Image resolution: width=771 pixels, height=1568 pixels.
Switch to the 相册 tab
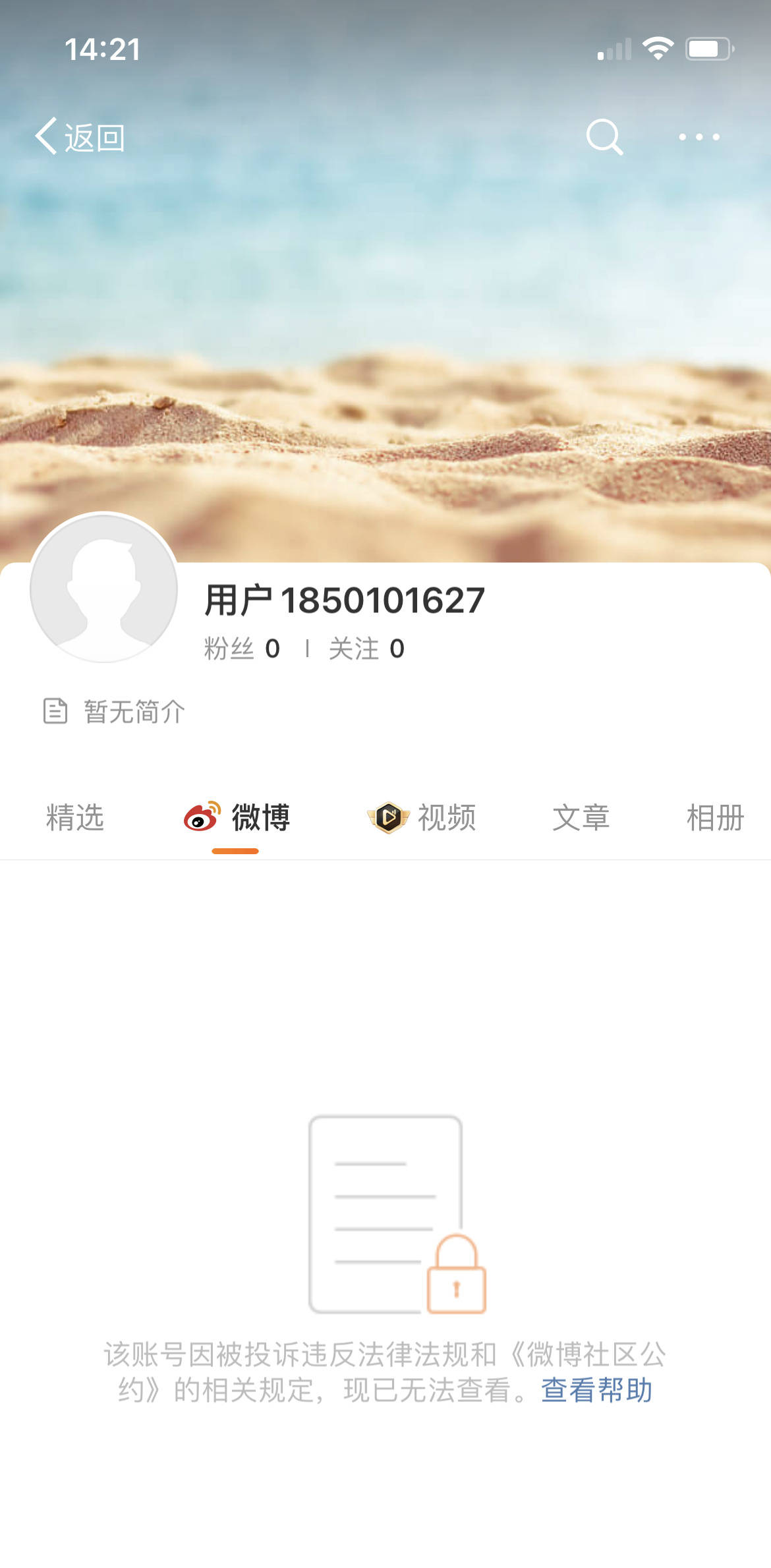716,818
